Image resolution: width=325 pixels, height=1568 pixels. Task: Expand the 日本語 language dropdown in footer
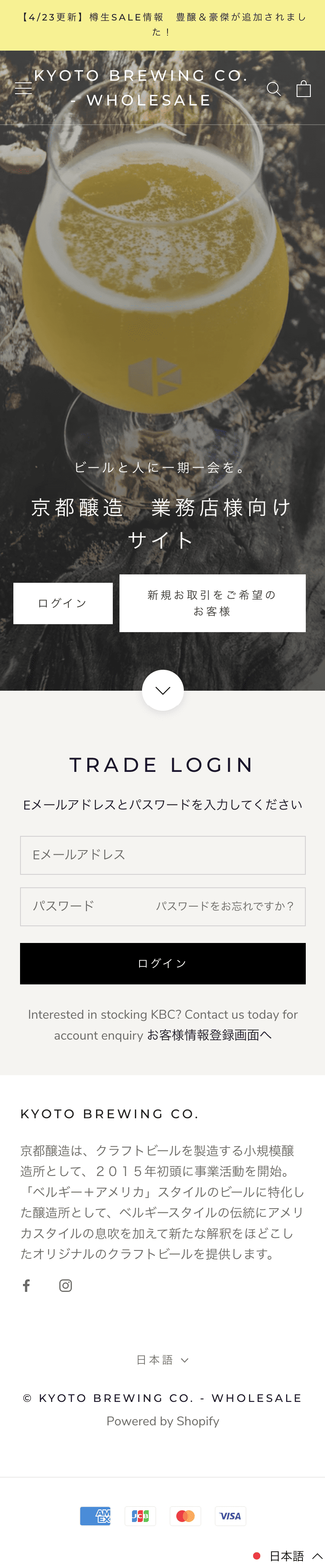[162, 1359]
